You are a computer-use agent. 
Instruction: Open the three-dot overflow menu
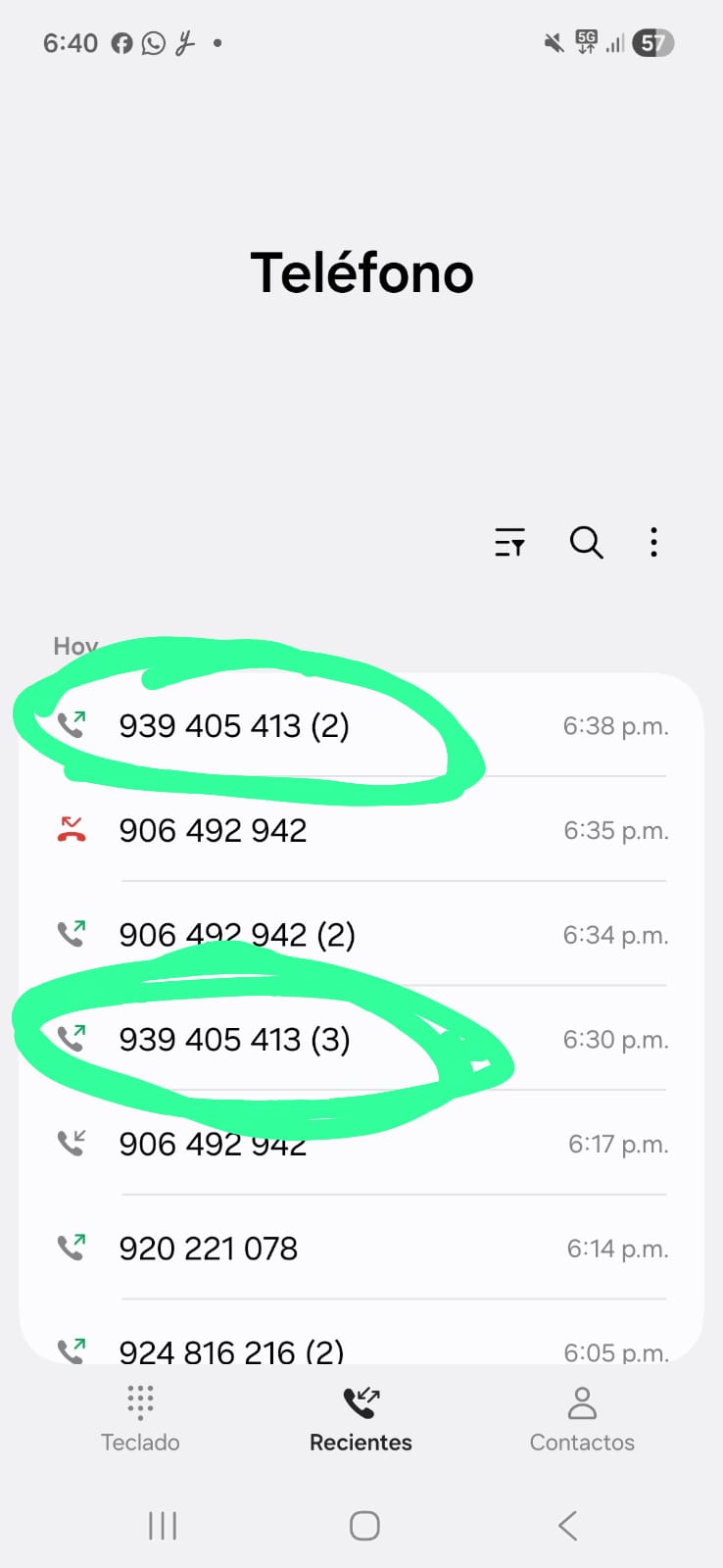653,542
